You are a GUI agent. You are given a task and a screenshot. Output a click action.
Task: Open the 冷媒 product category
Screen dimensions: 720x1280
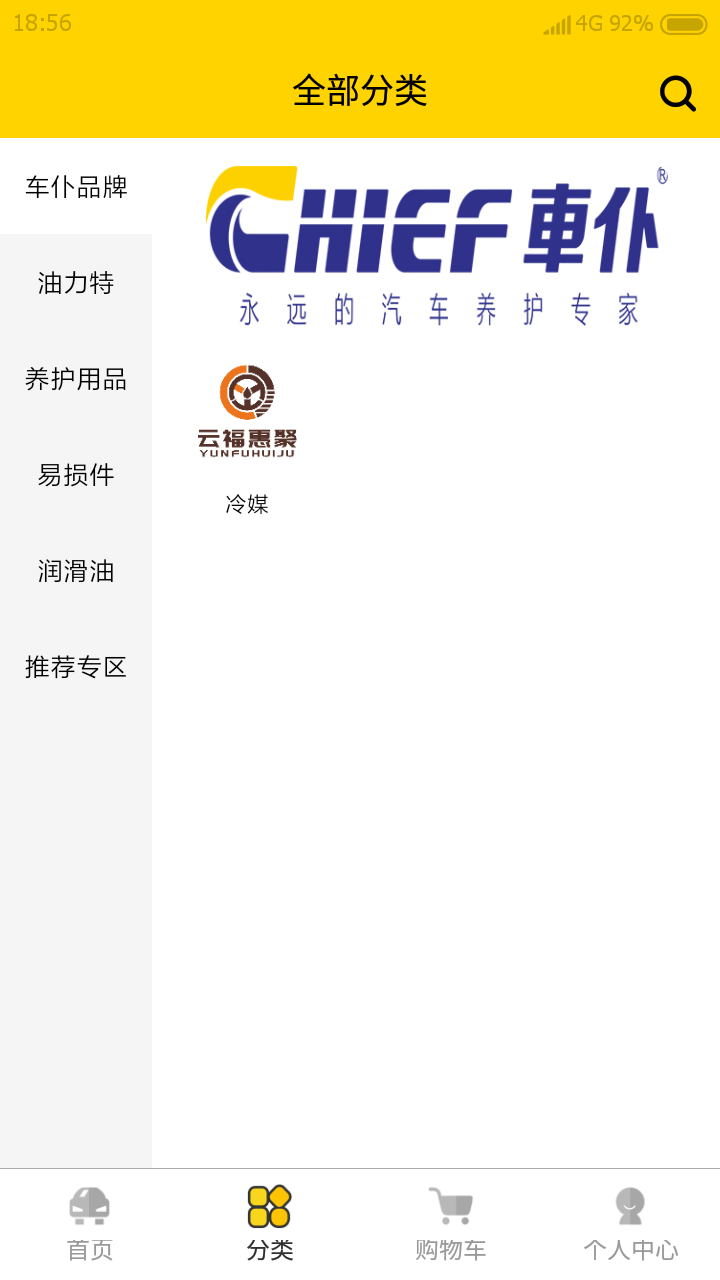(x=246, y=504)
